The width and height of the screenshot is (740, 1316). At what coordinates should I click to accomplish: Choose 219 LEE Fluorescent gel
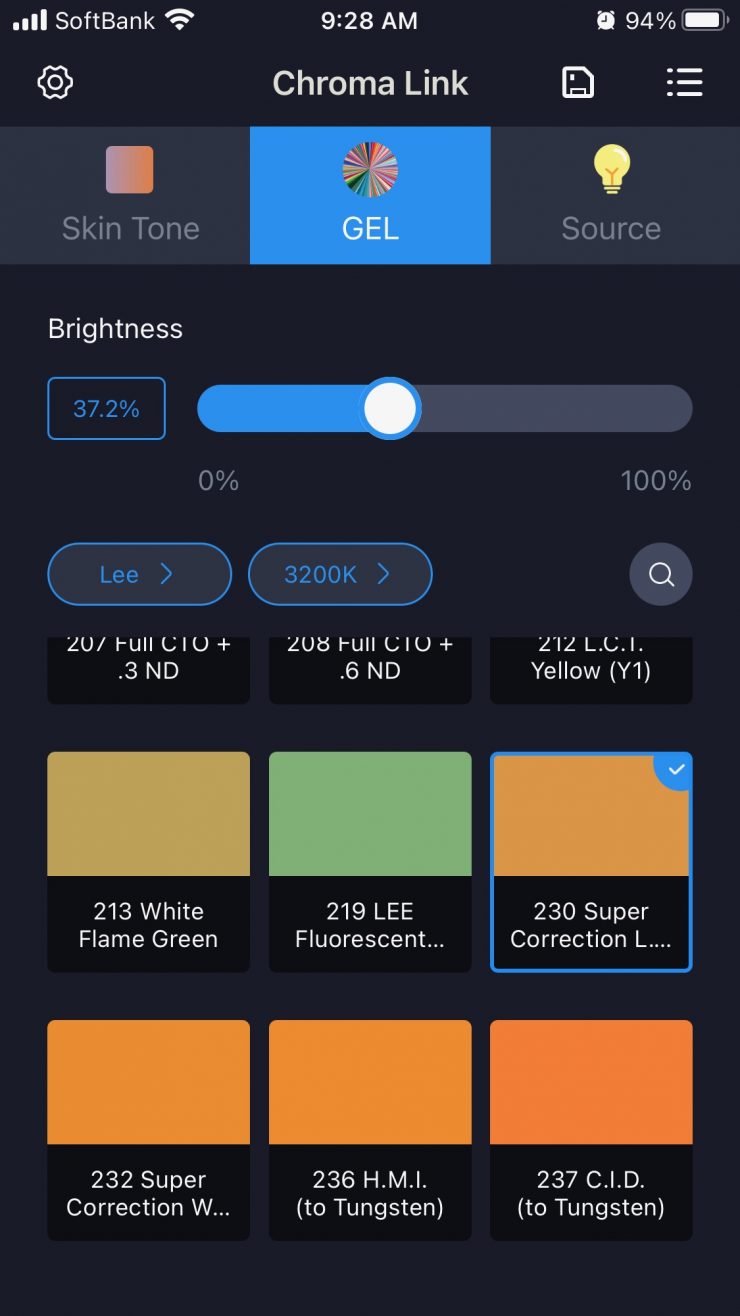370,861
